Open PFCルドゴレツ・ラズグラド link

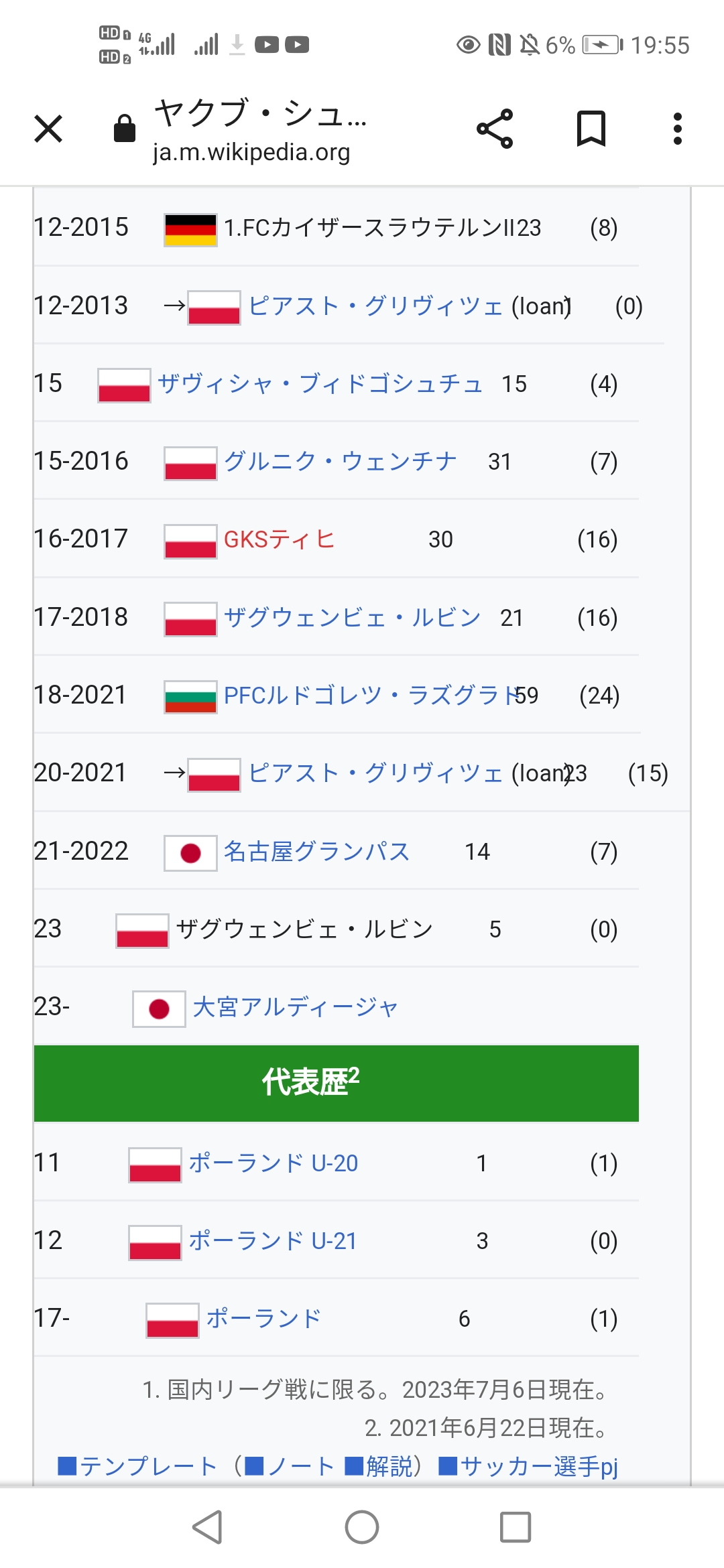click(372, 696)
